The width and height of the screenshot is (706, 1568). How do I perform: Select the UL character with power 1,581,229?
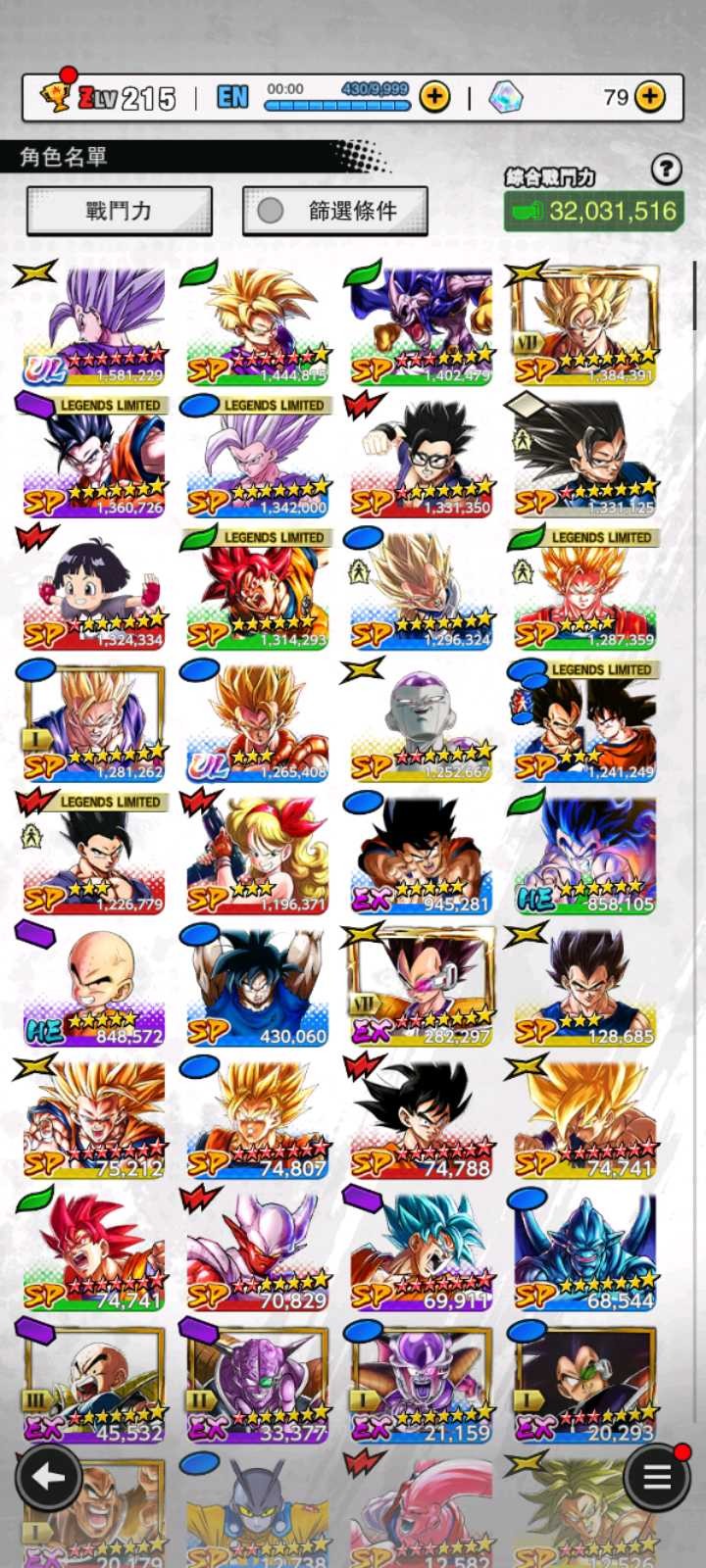(93, 325)
